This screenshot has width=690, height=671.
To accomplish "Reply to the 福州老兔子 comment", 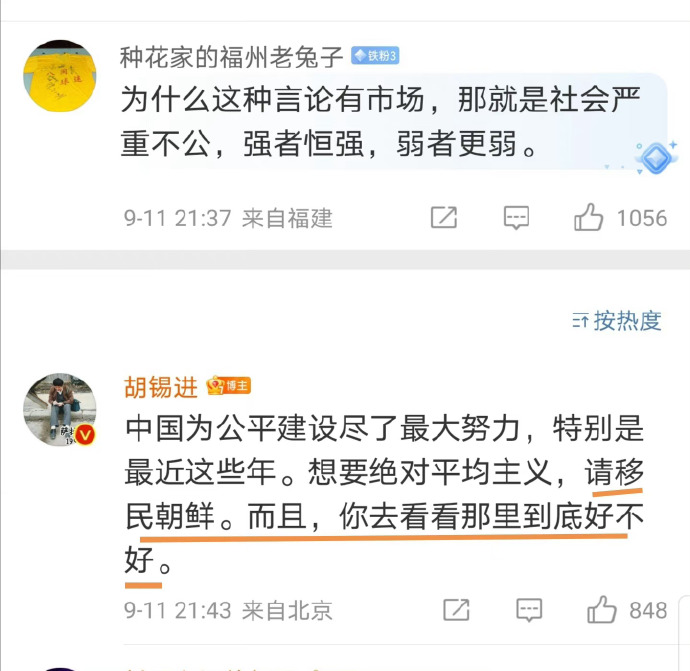I will coord(516,217).
